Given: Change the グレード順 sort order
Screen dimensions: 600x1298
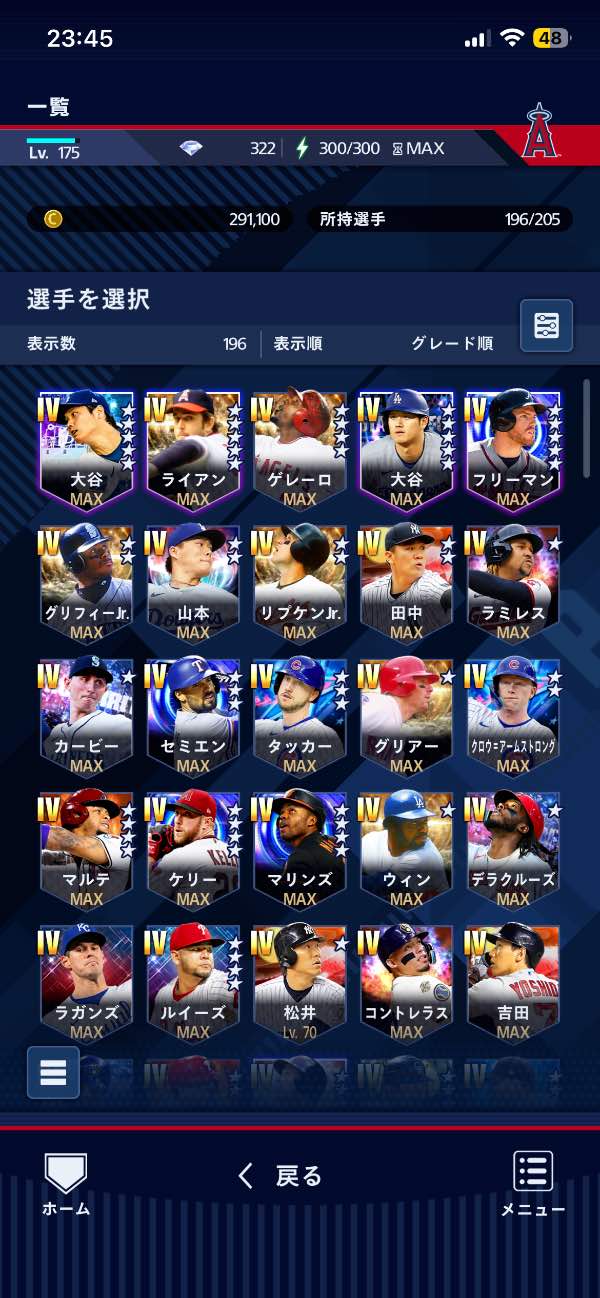Looking at the screenshot, I should [452, 344].
